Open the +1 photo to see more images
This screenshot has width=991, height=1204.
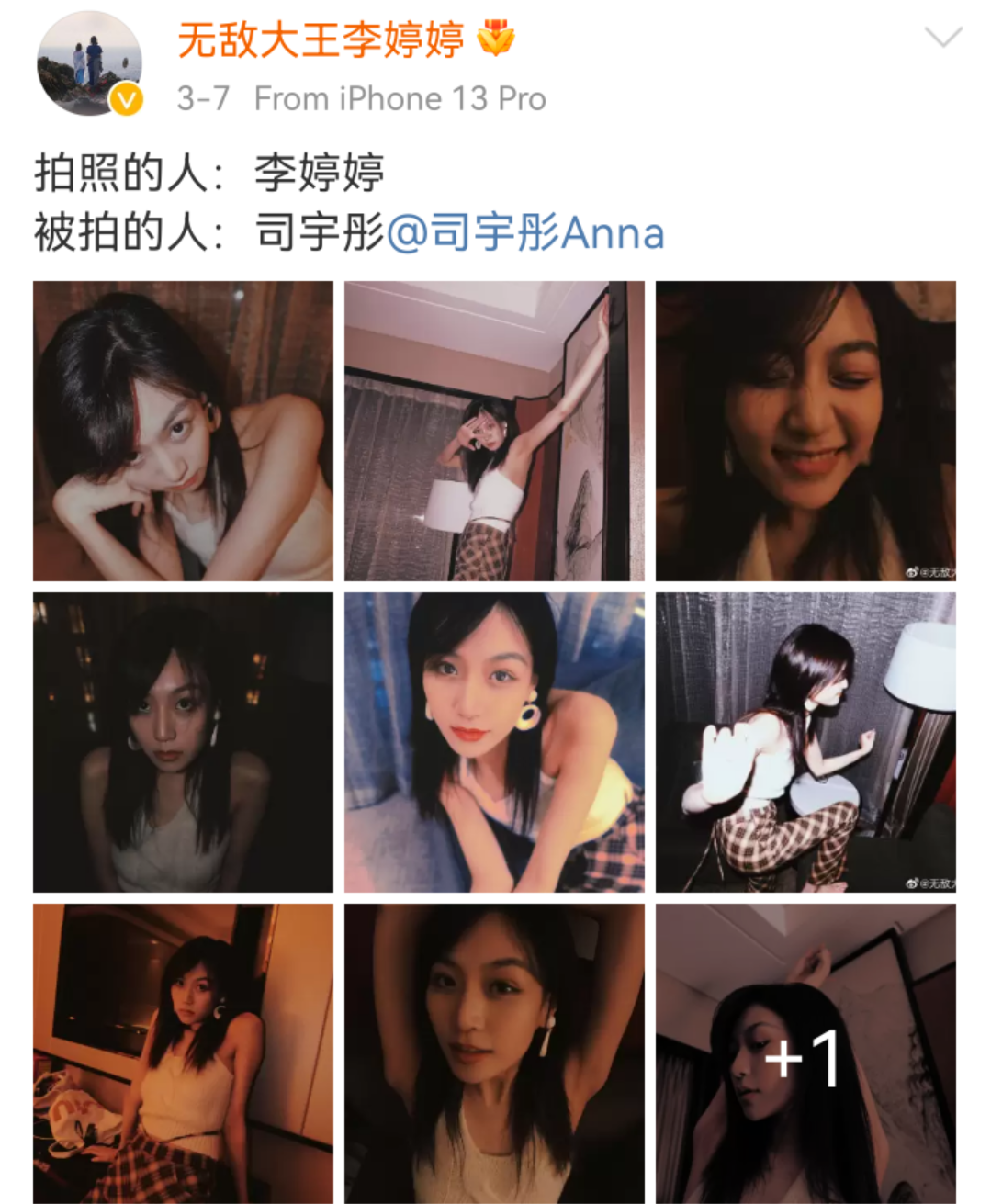click(805, 1053)
